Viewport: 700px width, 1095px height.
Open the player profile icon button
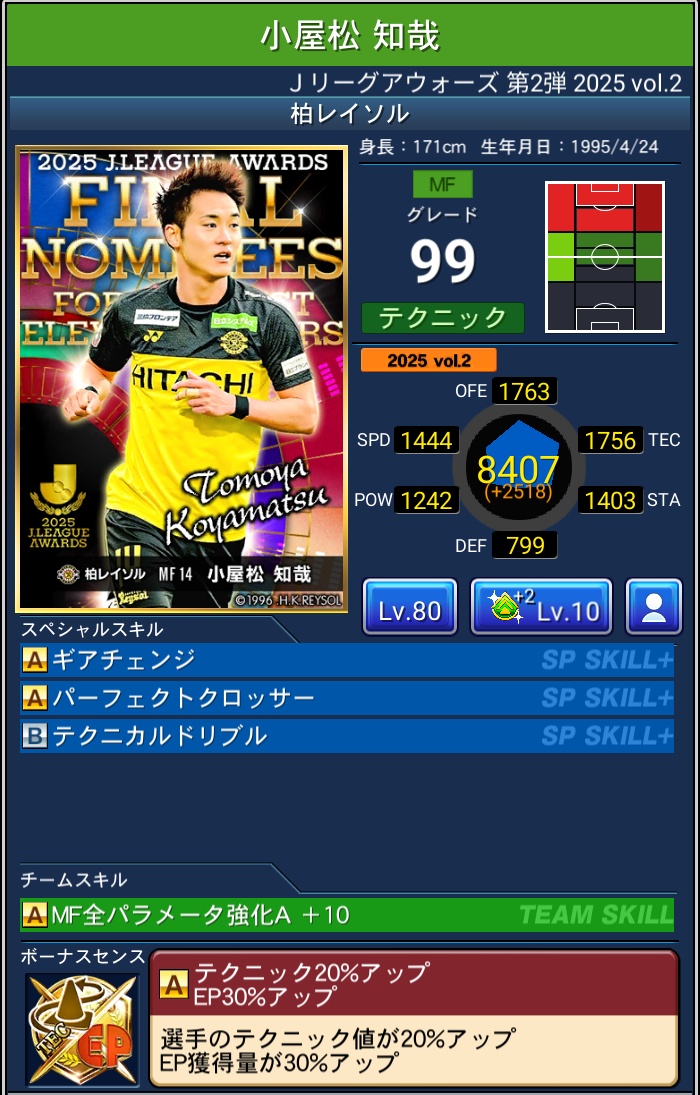[654, 607]
